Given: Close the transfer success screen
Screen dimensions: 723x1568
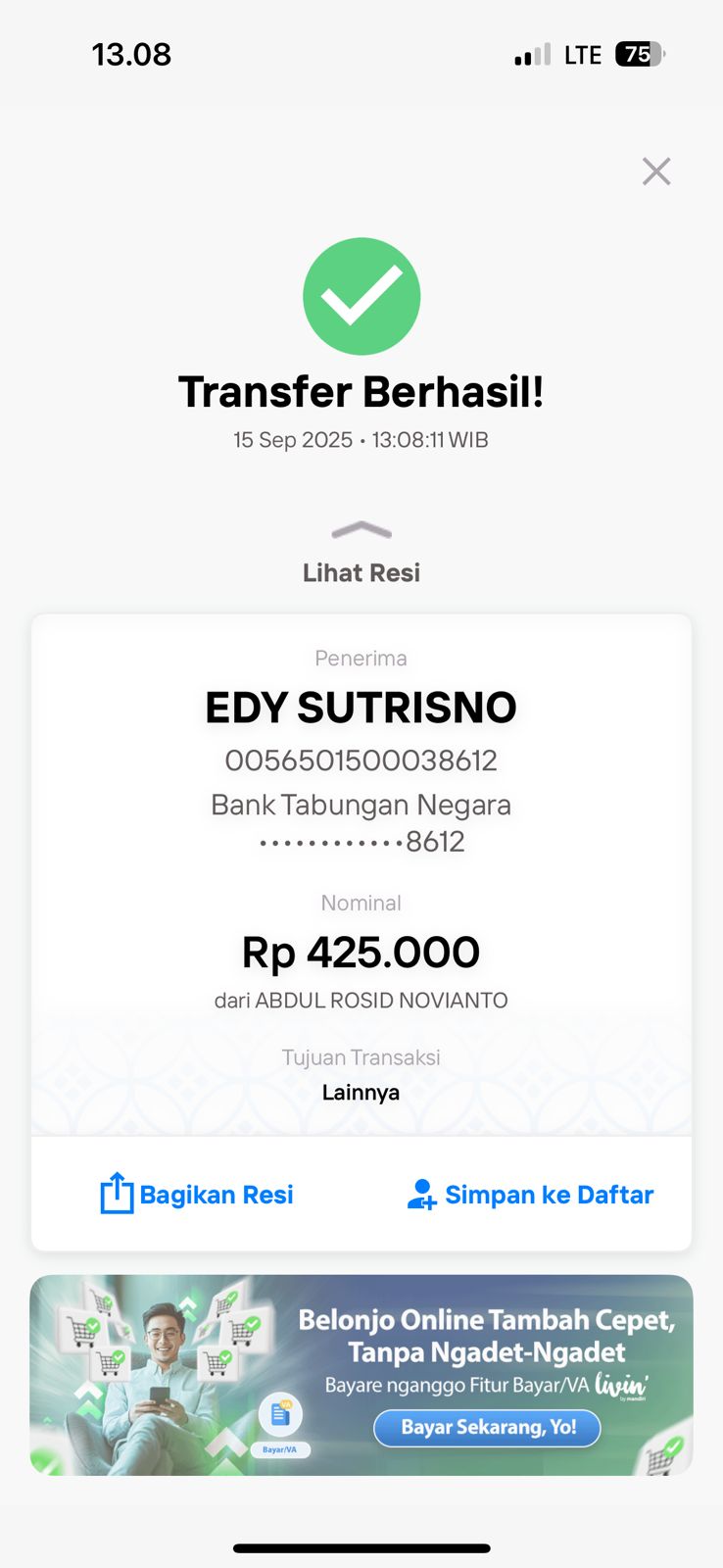Looking at the screenshot, I should pos(655,171).
